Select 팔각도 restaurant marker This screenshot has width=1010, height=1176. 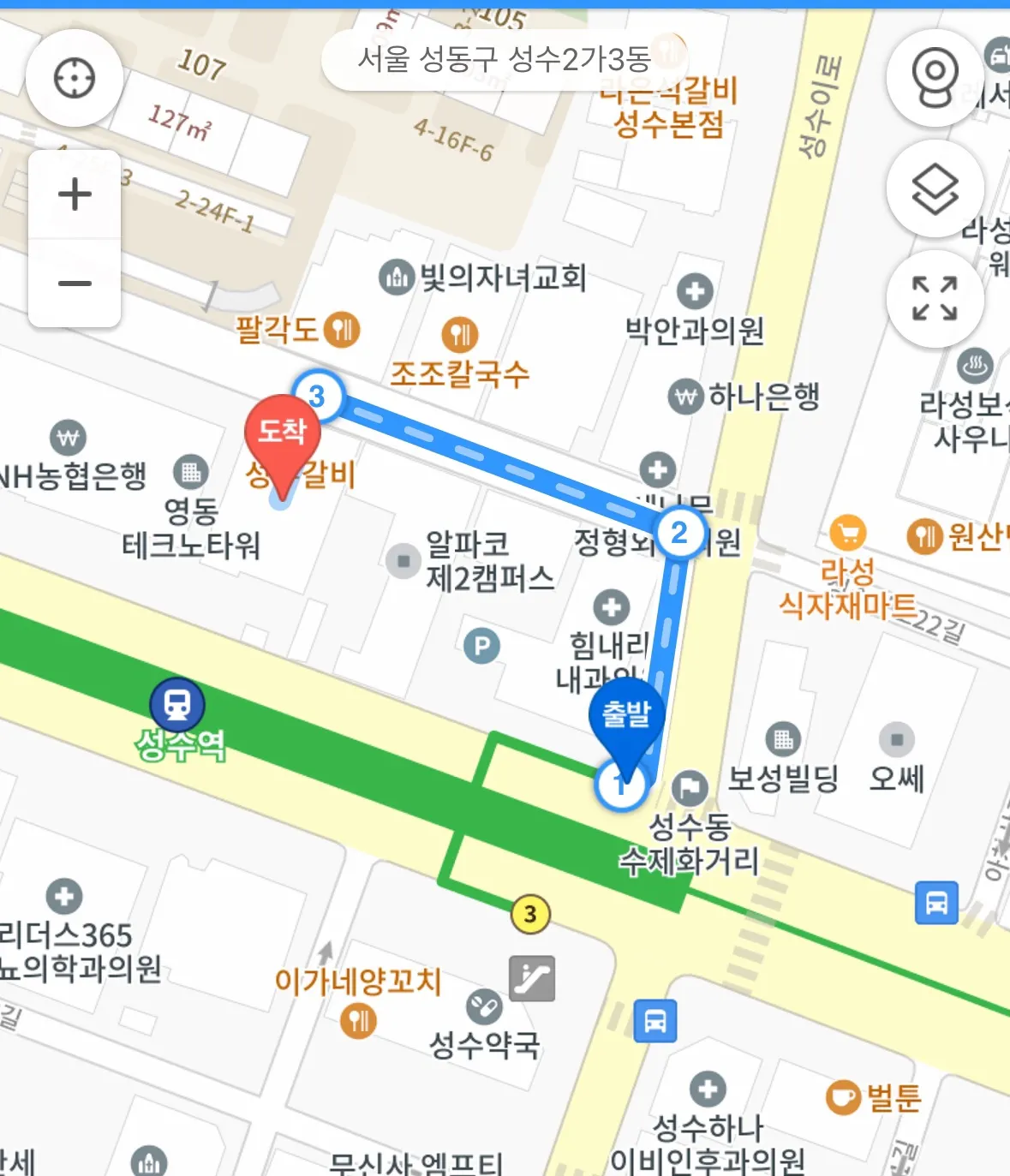coord(342,329)
